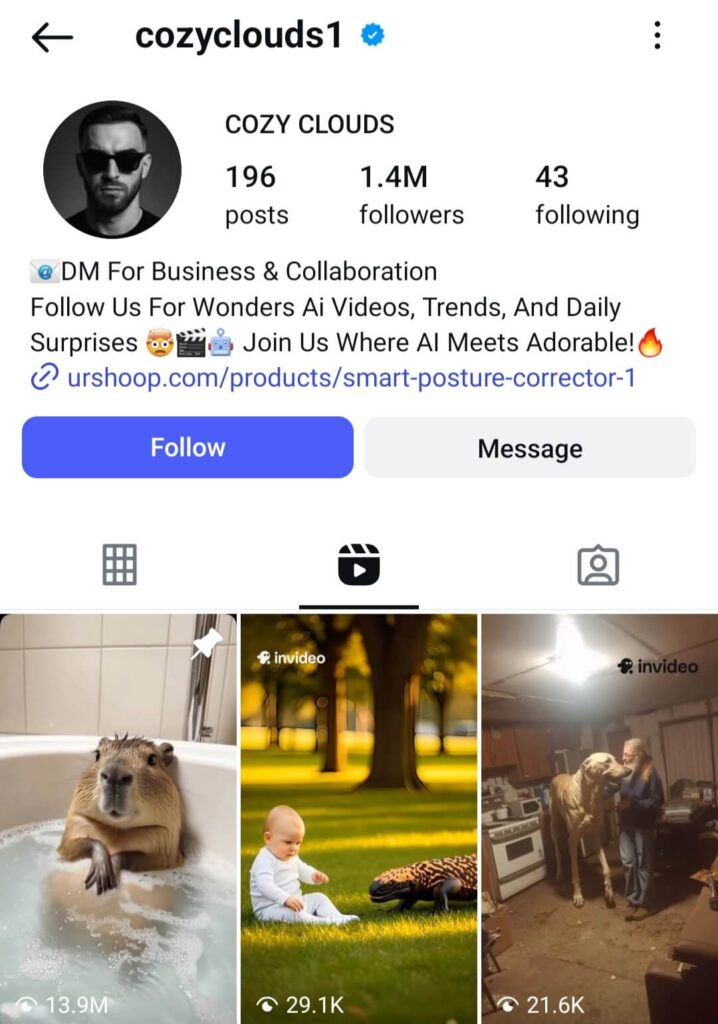Follow the cozyclouds1 account

click(x=188, y=447)
